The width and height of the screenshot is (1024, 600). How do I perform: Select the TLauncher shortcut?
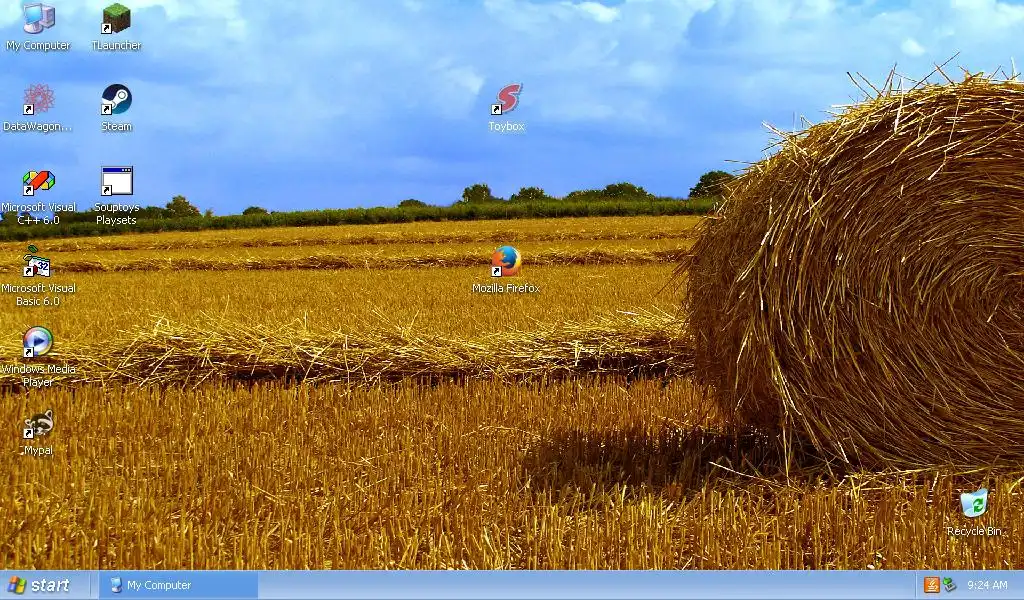tap(116, 19)
